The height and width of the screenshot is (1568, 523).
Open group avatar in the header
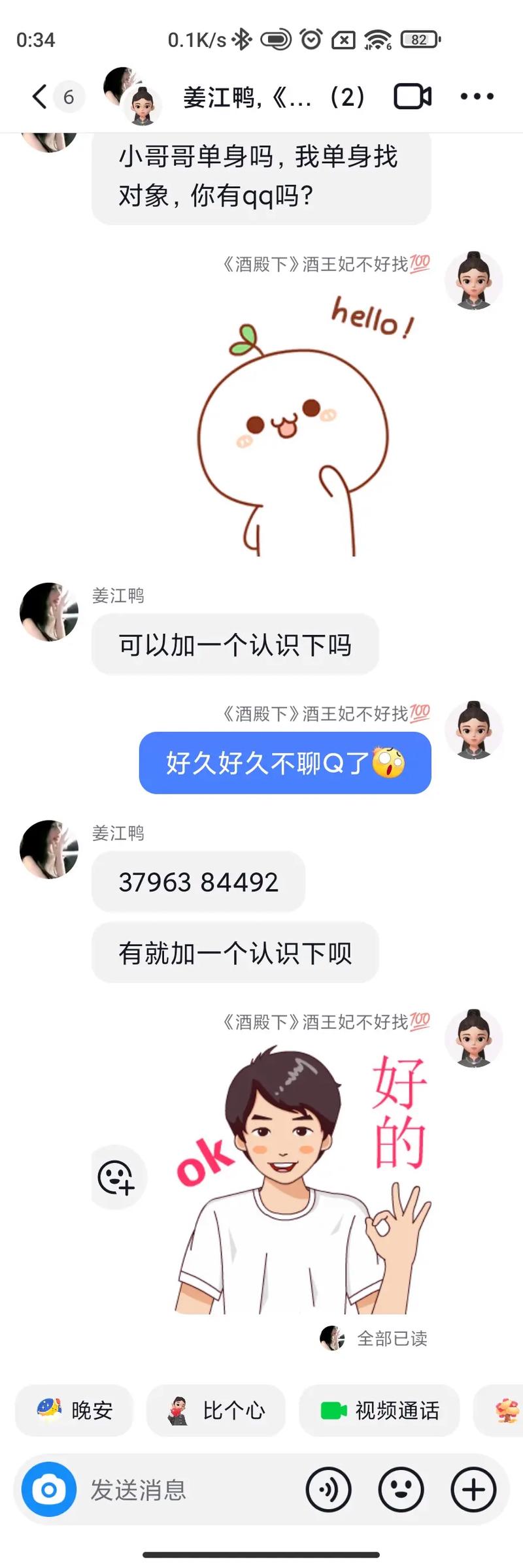pos(133,96)
